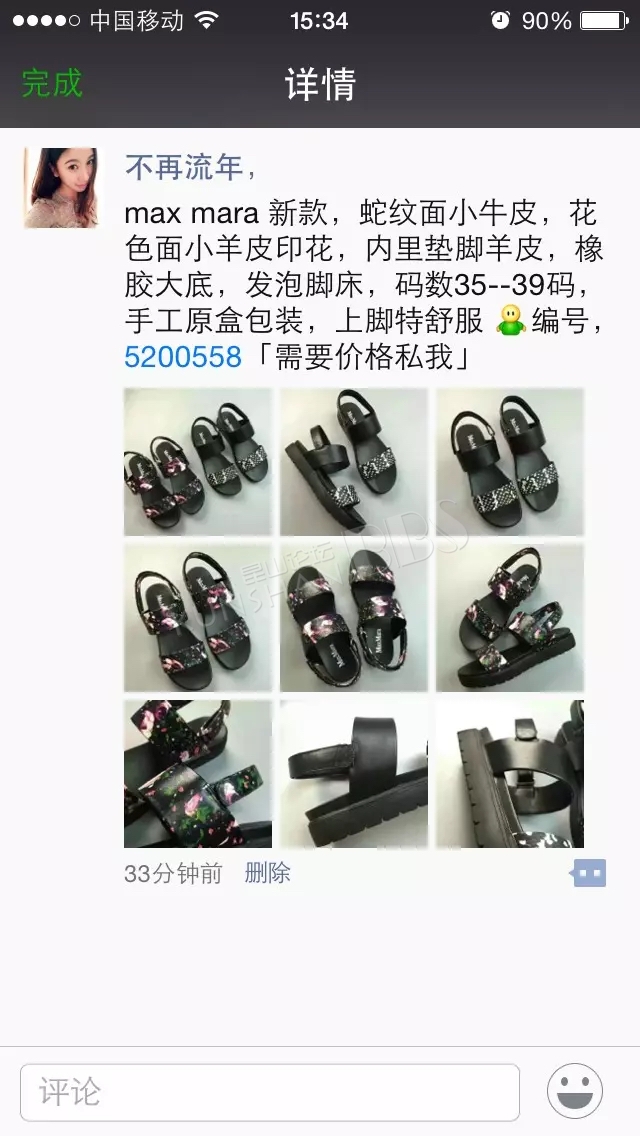View the center photo of the floral sandals
Viewport: 640px width, 1136px height.
(x=354, y=618)
